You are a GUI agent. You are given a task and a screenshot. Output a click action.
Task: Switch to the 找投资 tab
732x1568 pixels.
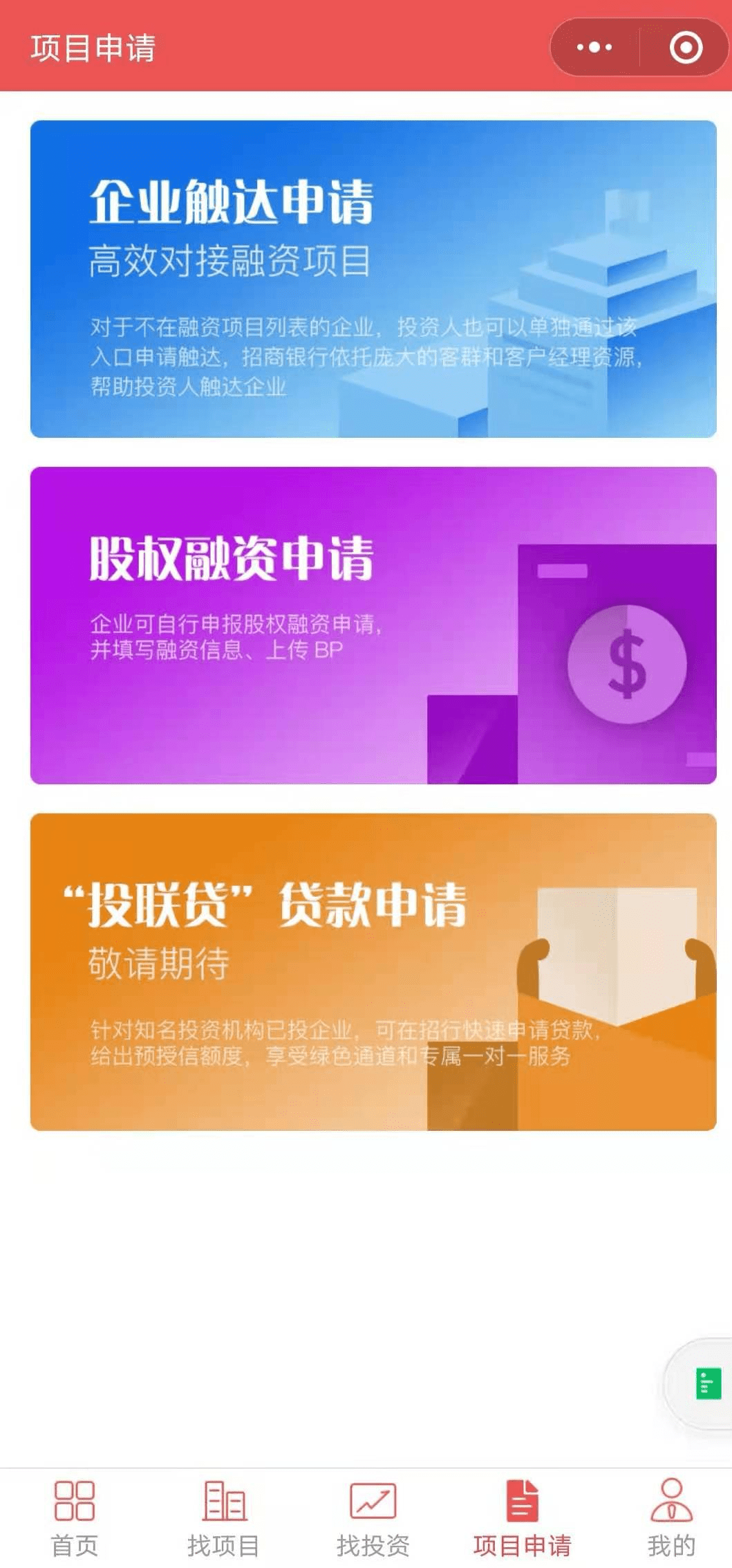(x=373, y=1517)
